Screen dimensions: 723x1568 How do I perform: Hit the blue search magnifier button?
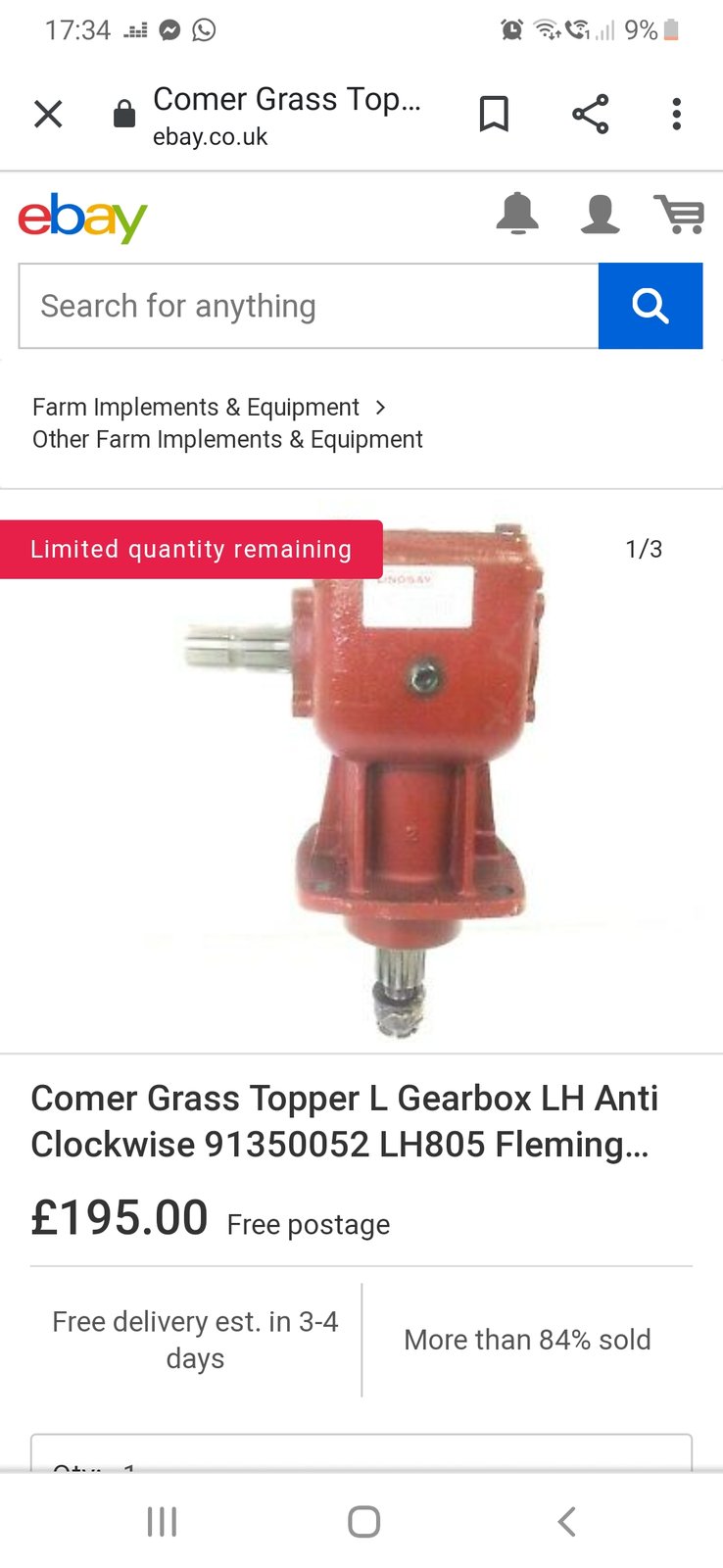coord(650,306)
